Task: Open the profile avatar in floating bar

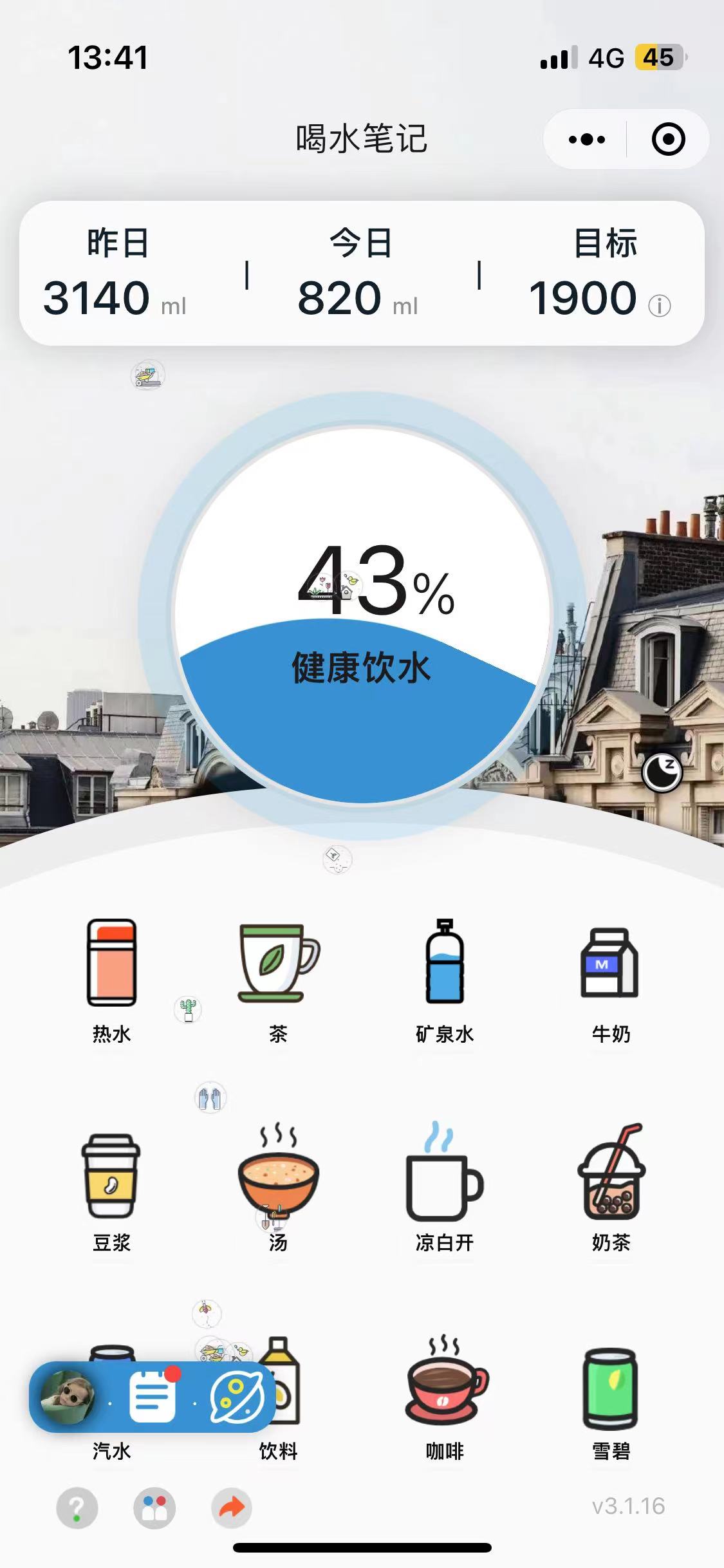Action: pyautogui.click(x=67, y=1397)
